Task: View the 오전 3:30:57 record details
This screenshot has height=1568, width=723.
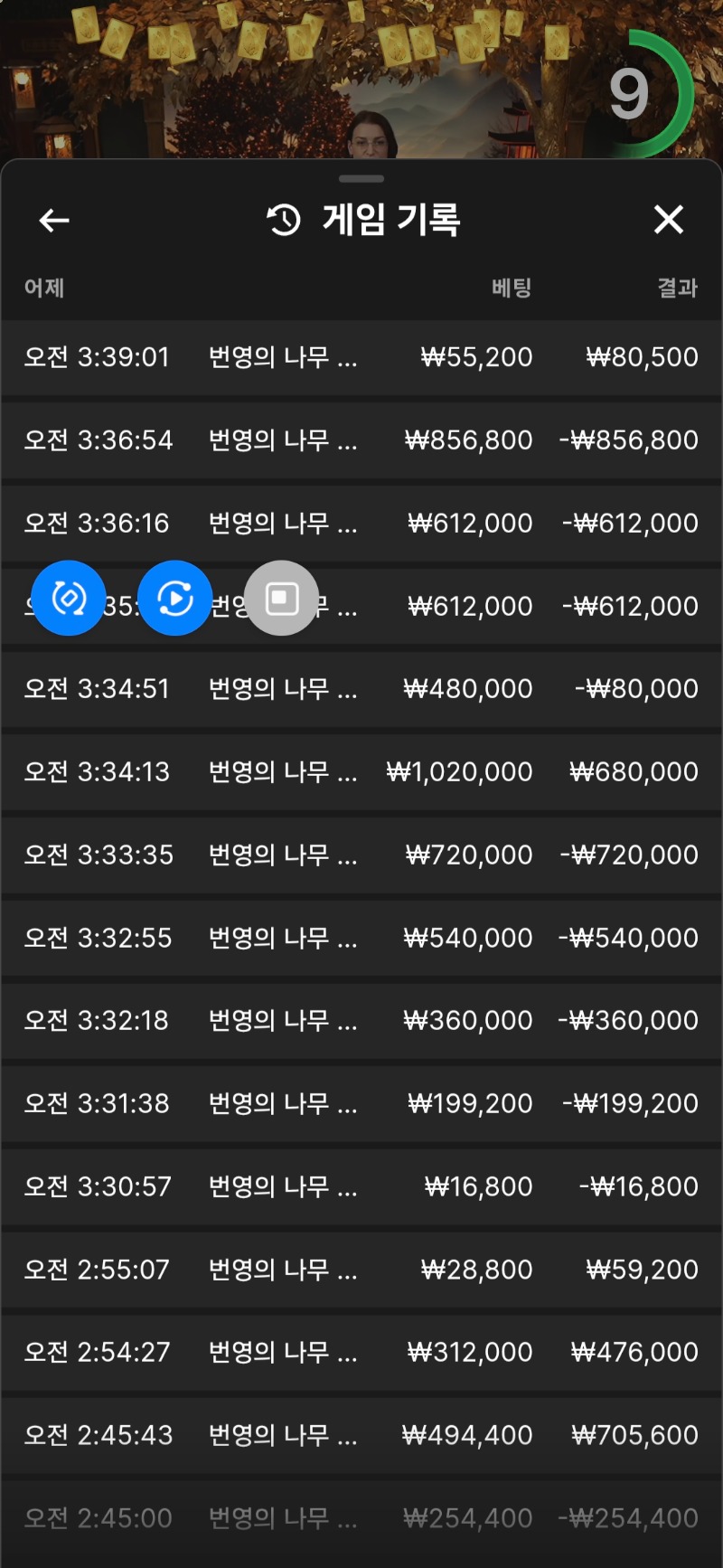Action: click(x=361, y=1186)
